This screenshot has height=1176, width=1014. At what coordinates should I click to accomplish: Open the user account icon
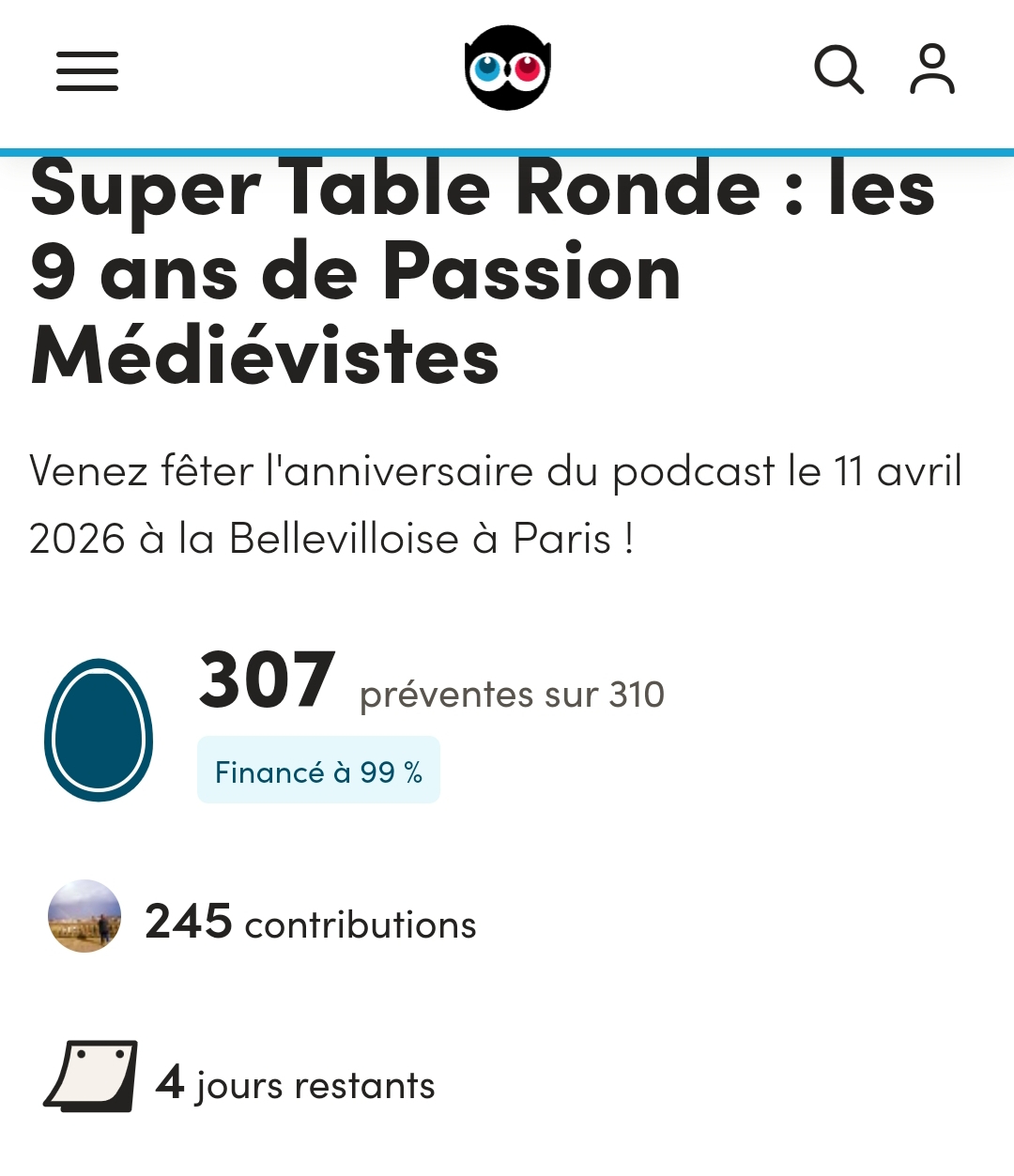931,69
